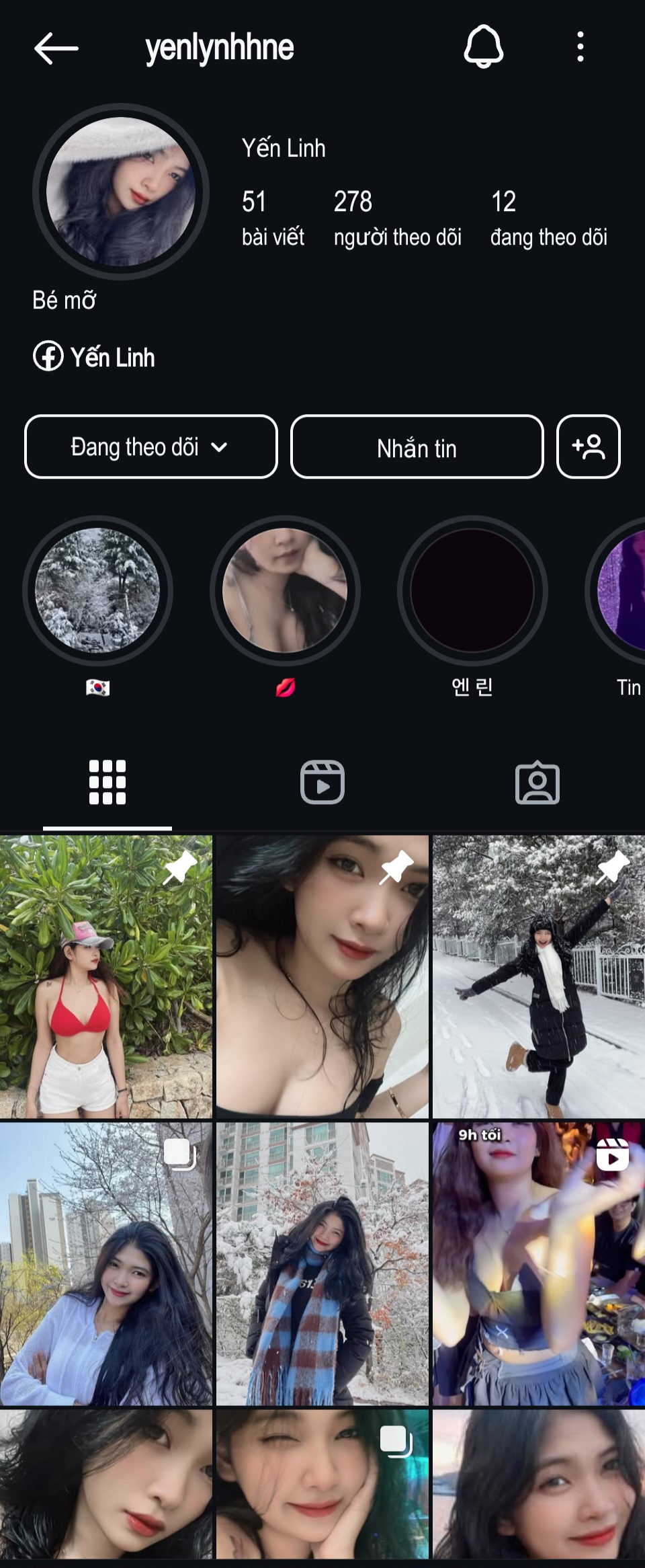
Task: Show suggested accounts via add-person button
Action: (x=588, y=447)
